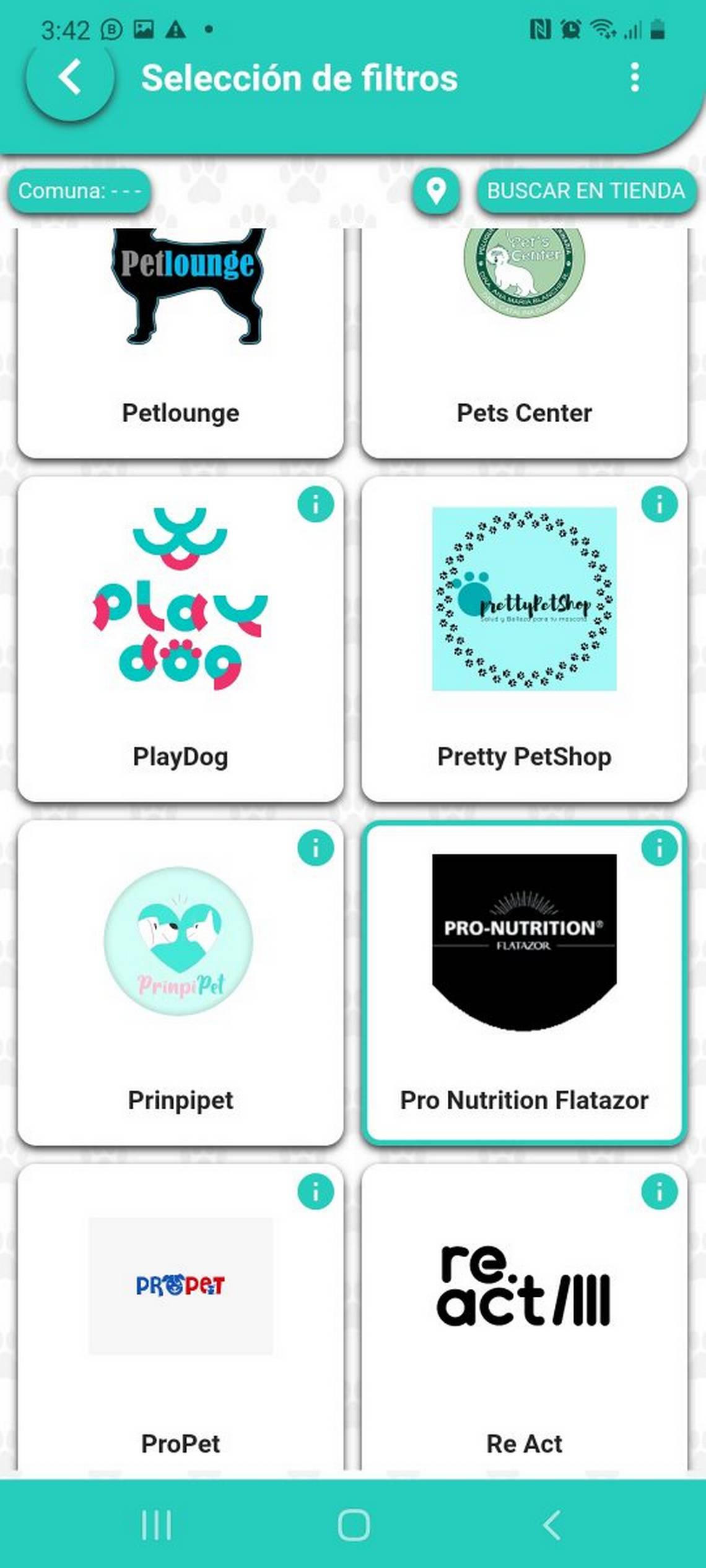Deselect Pro Nutrition Flatazor card

pos(524,984)
